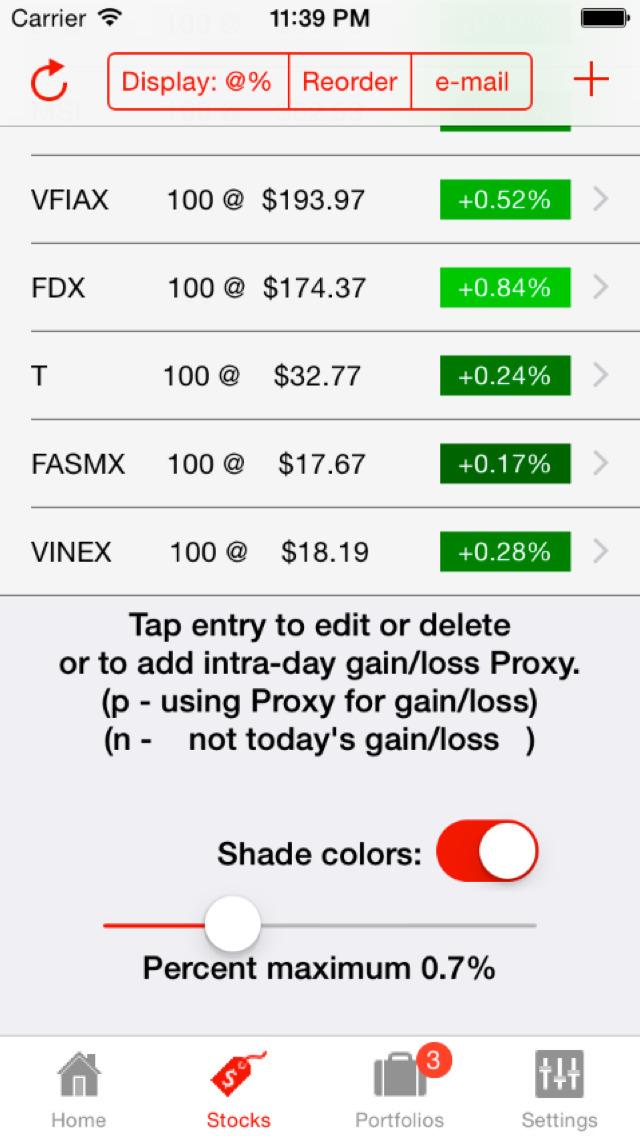The width and height of the screenshot is (640, 1136).
Task: Tap the Percent maximum slider
Action: tap(320, 925)
